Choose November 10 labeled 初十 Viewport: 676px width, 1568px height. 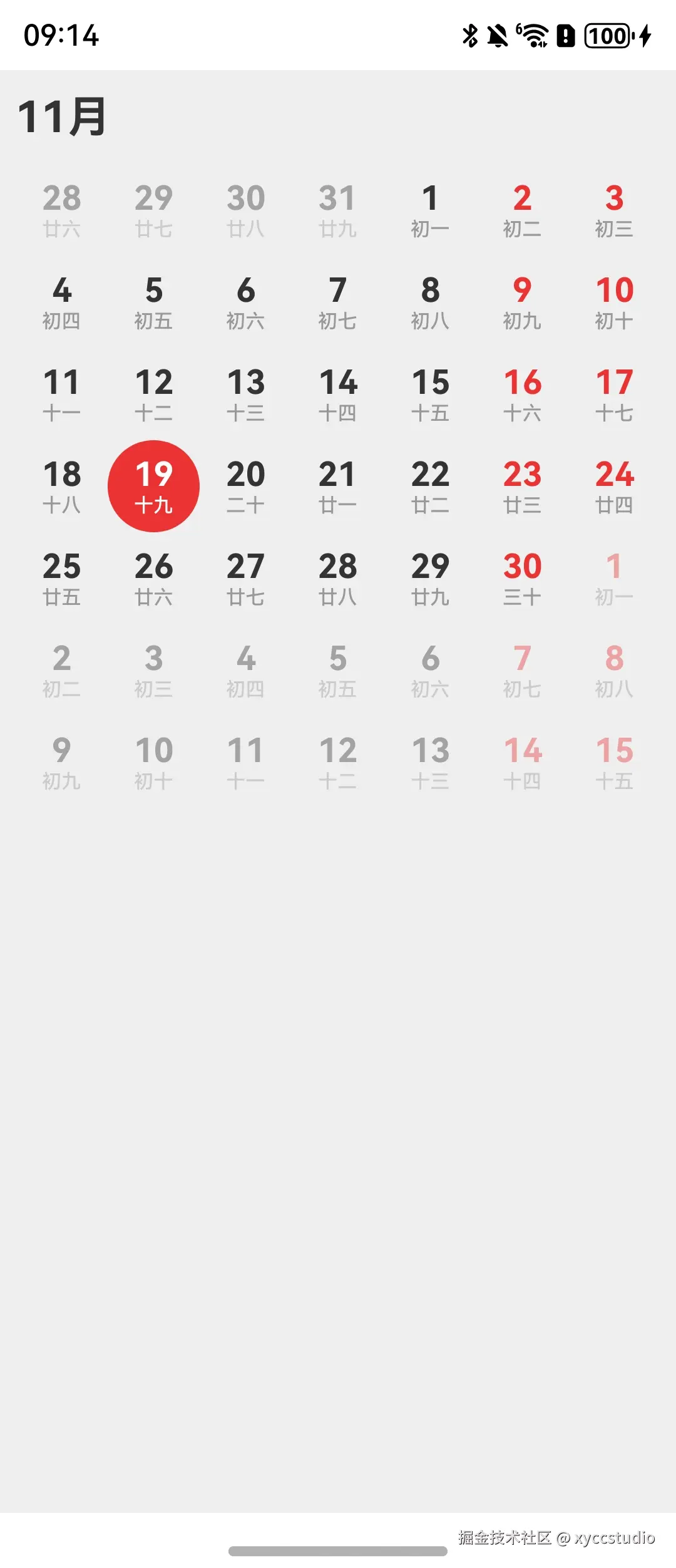[614, 302]
